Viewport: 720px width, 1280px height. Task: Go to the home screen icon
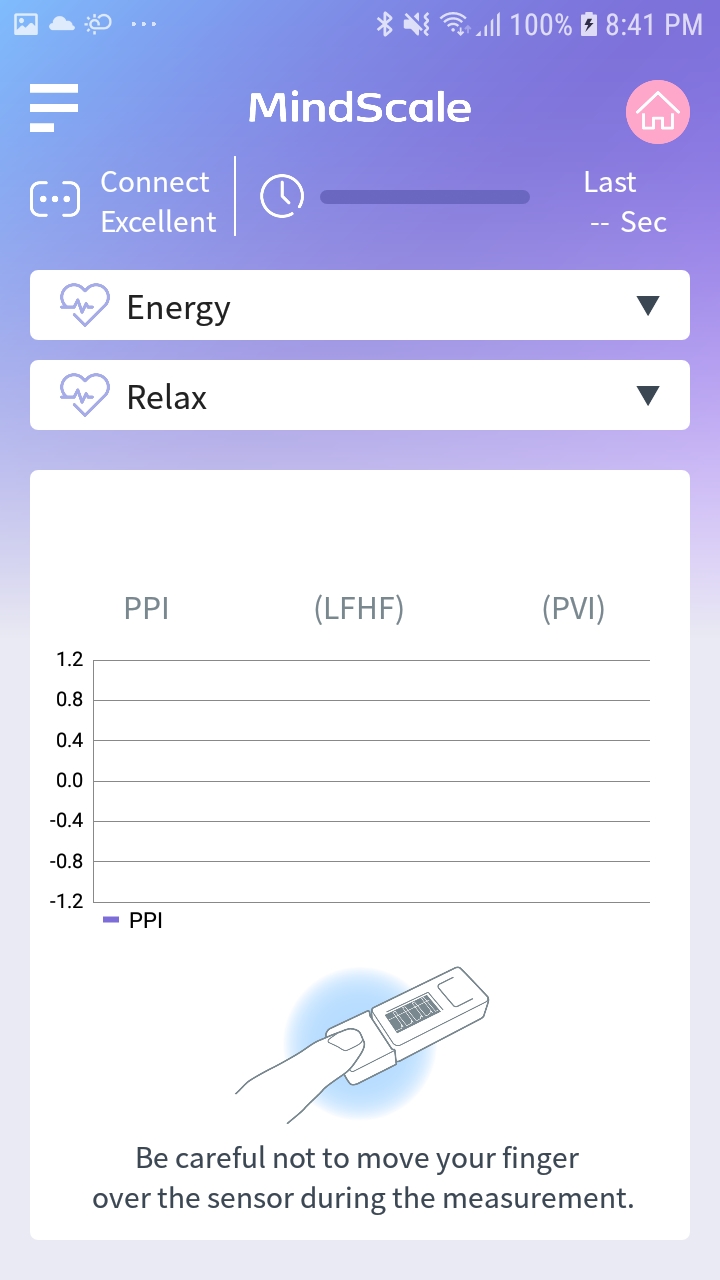(658, 112)
